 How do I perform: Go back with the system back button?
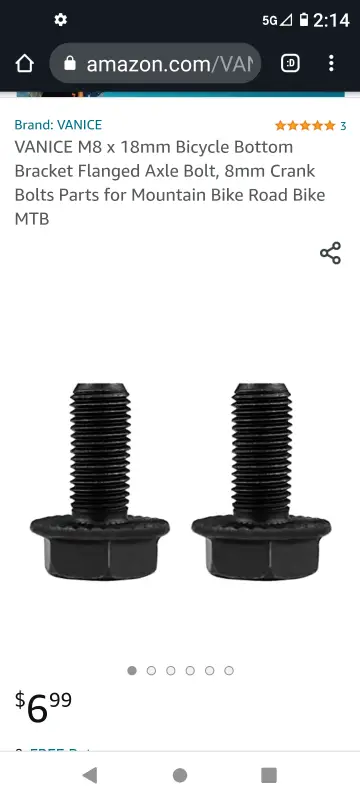click(x=90, y=775)
